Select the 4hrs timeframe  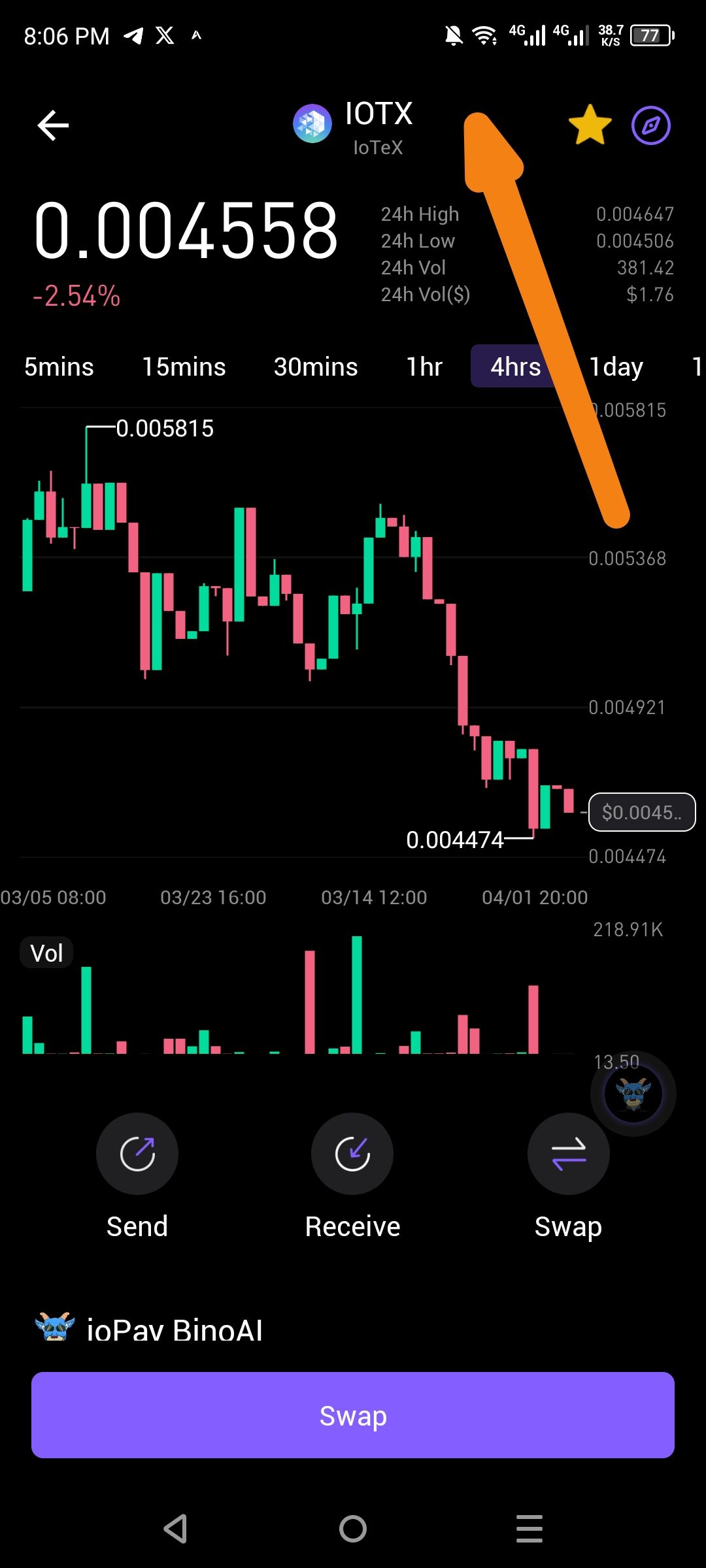tap(516, 367)
